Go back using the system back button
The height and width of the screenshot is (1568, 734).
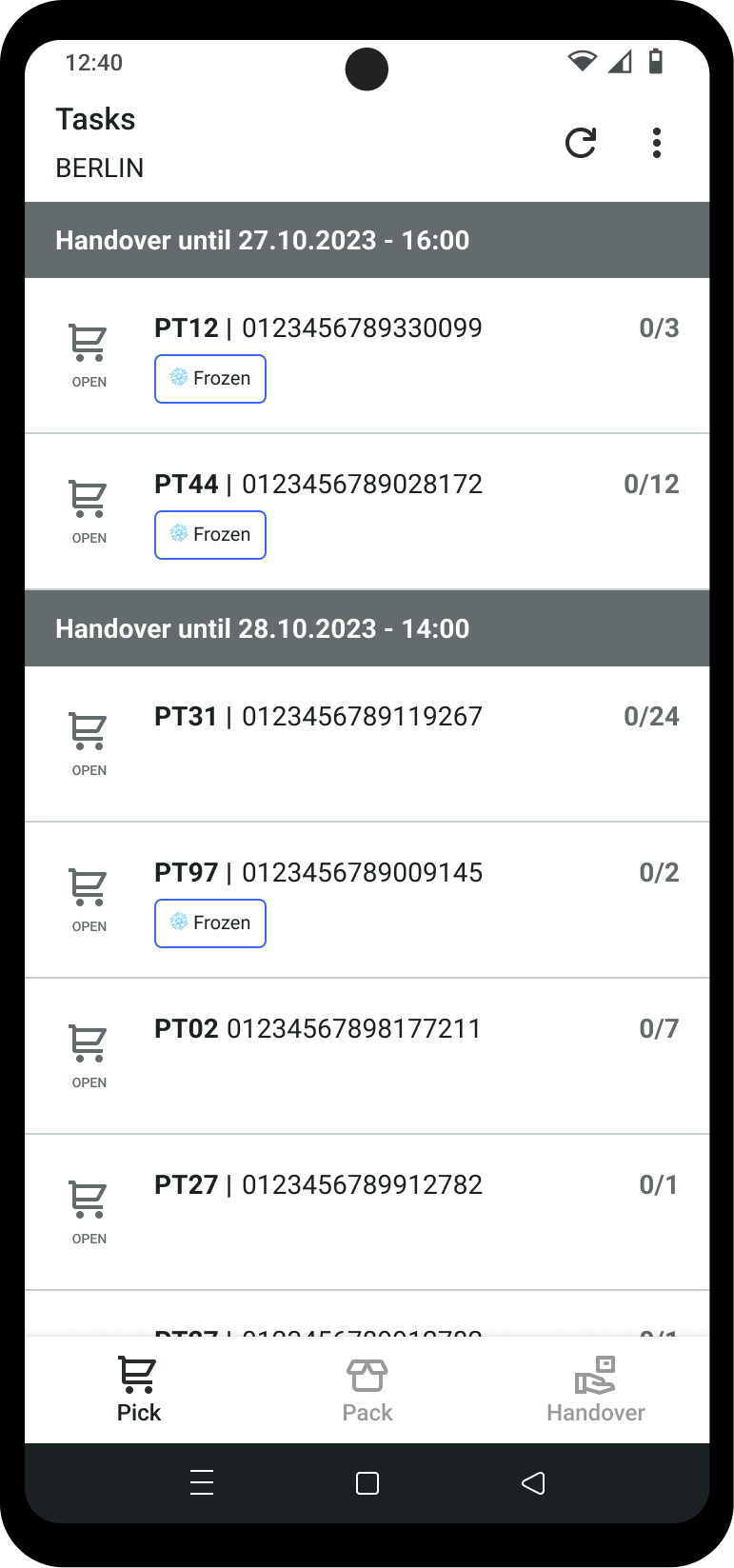pyautogui.click(x=533, y=1482)
